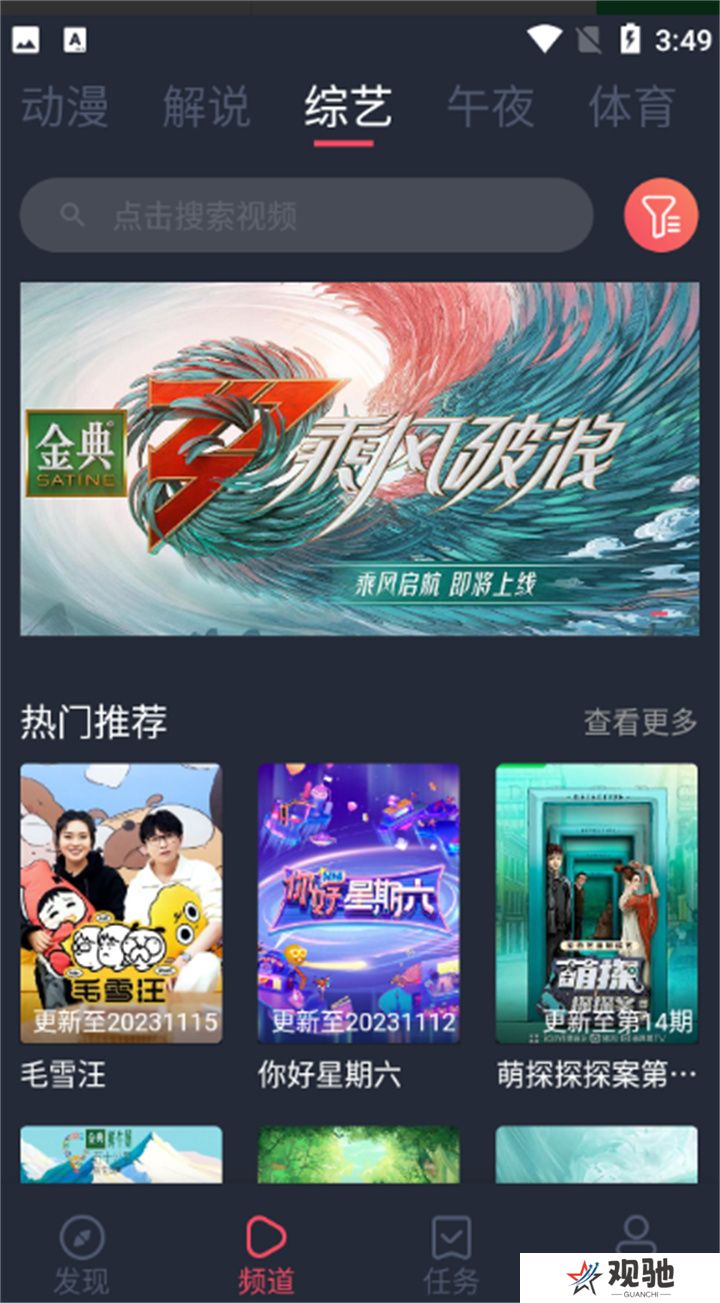Select the 午夜 tab

(490, 107)
